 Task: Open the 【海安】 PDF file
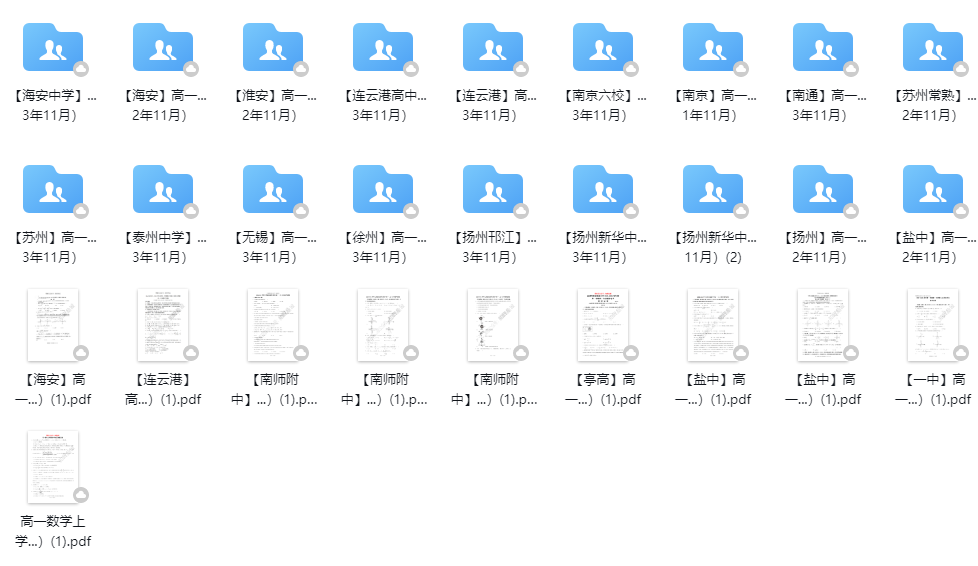[x=52, y=325]
